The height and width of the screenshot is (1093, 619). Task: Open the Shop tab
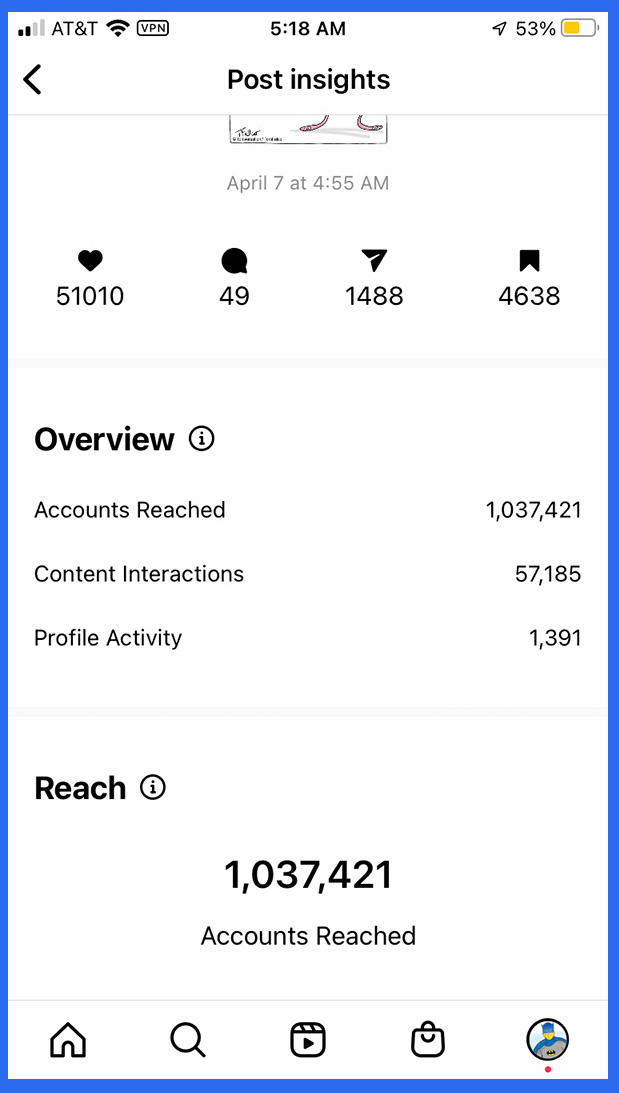point(428,1040)
